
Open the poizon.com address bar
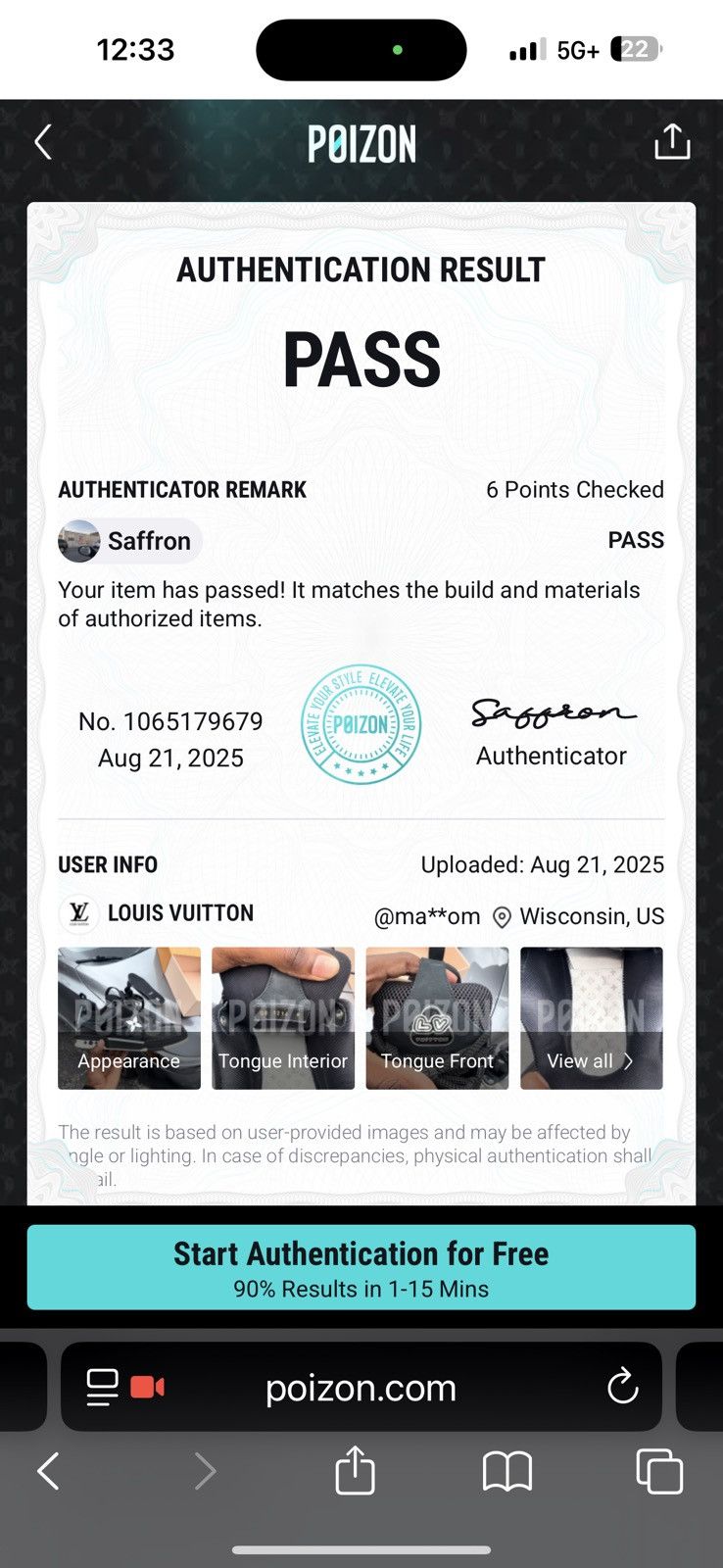point(361,1388)
